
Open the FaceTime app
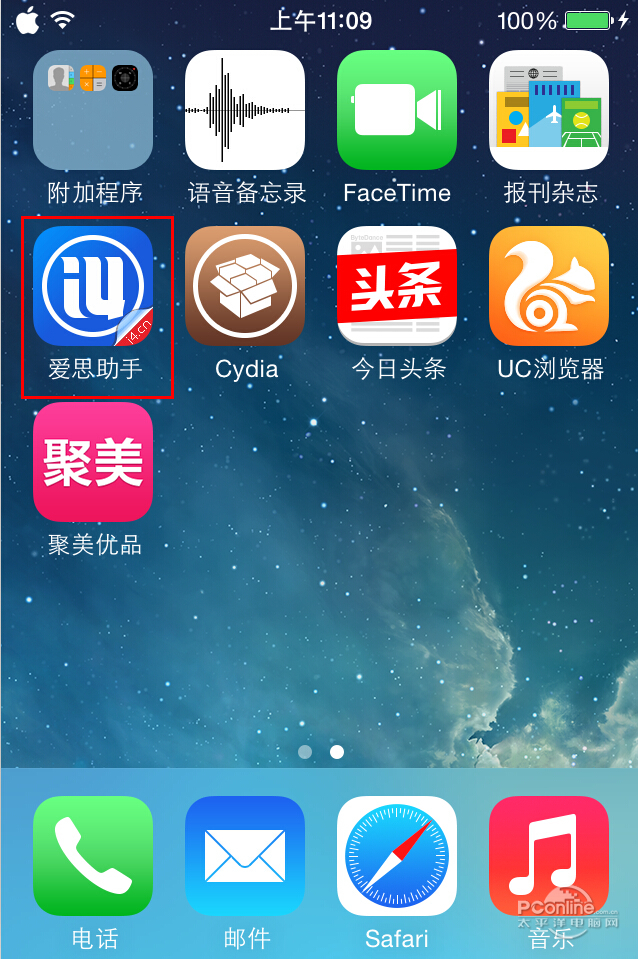tap(397, 111)
